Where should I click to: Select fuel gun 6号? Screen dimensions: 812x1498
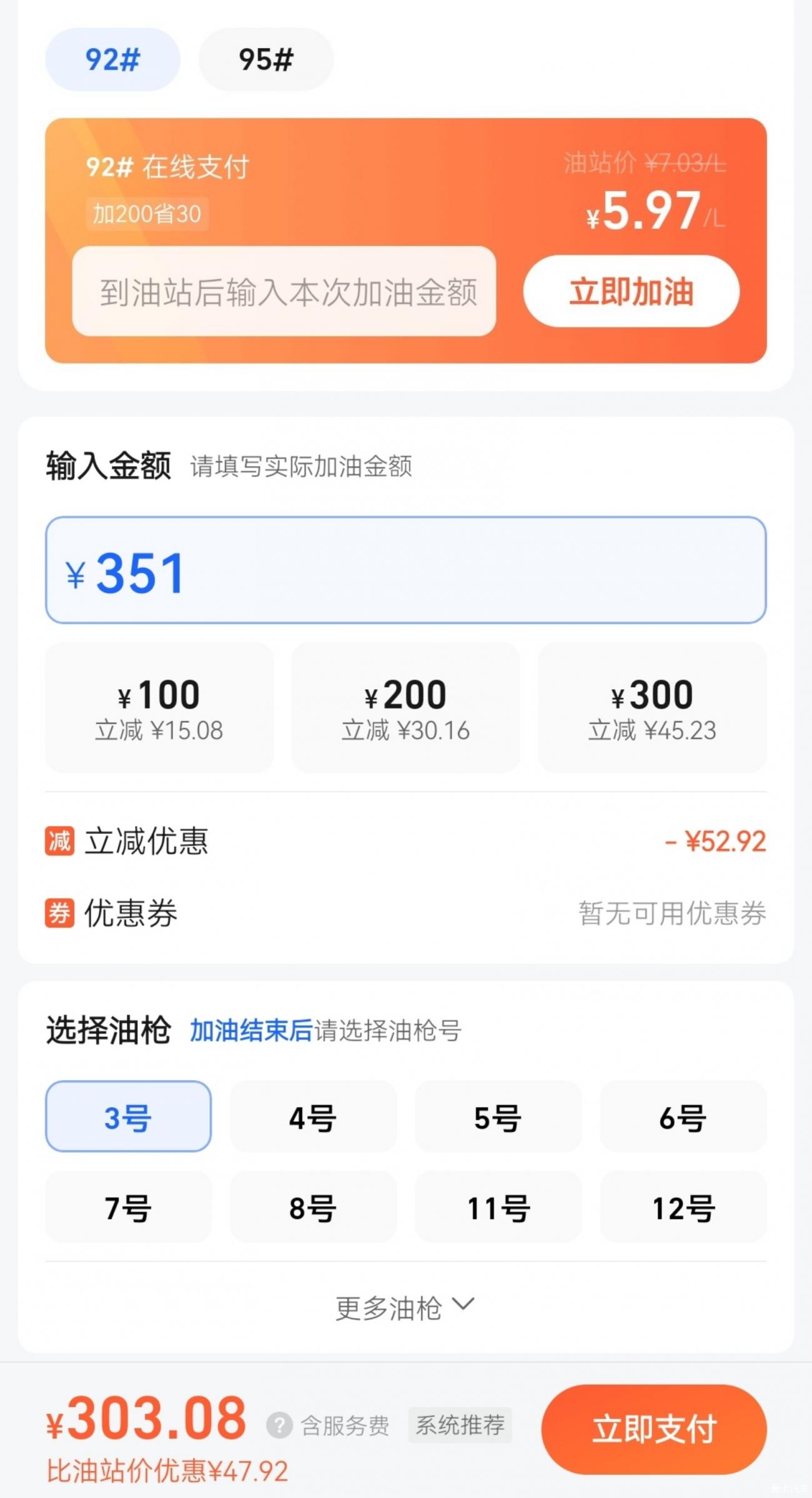[683, 1116]
